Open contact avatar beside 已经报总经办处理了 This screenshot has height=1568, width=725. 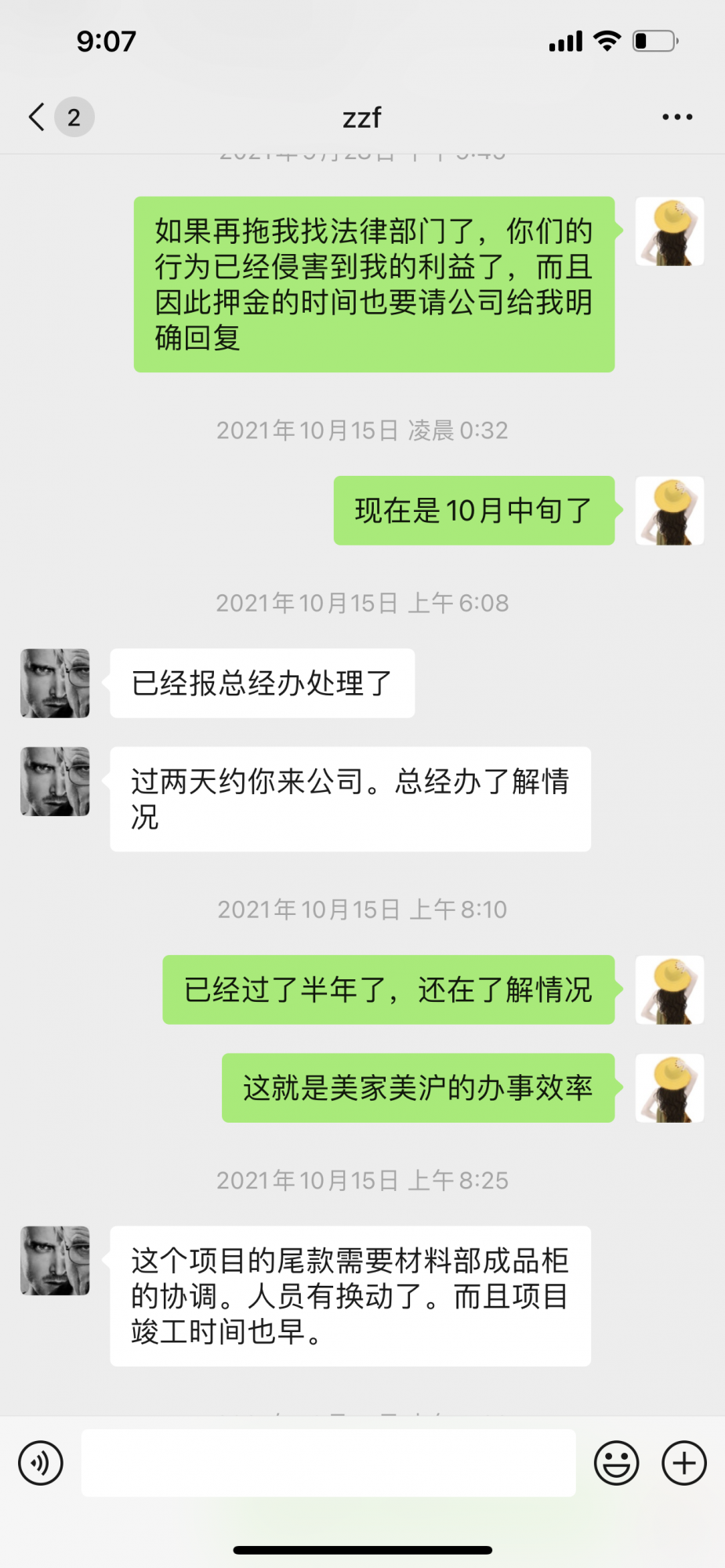(55, 683)
